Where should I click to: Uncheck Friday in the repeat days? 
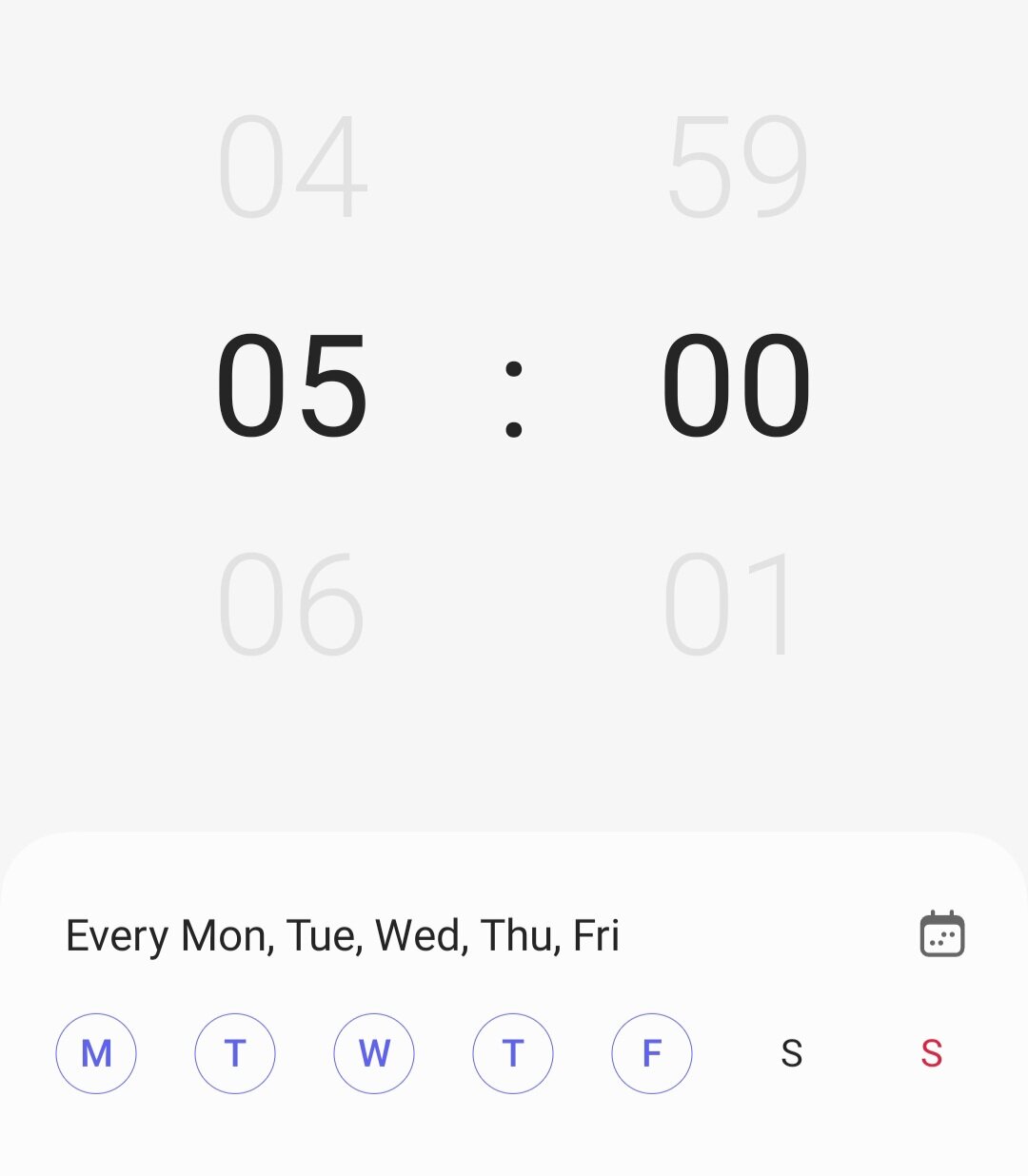tap(652, 1053)
